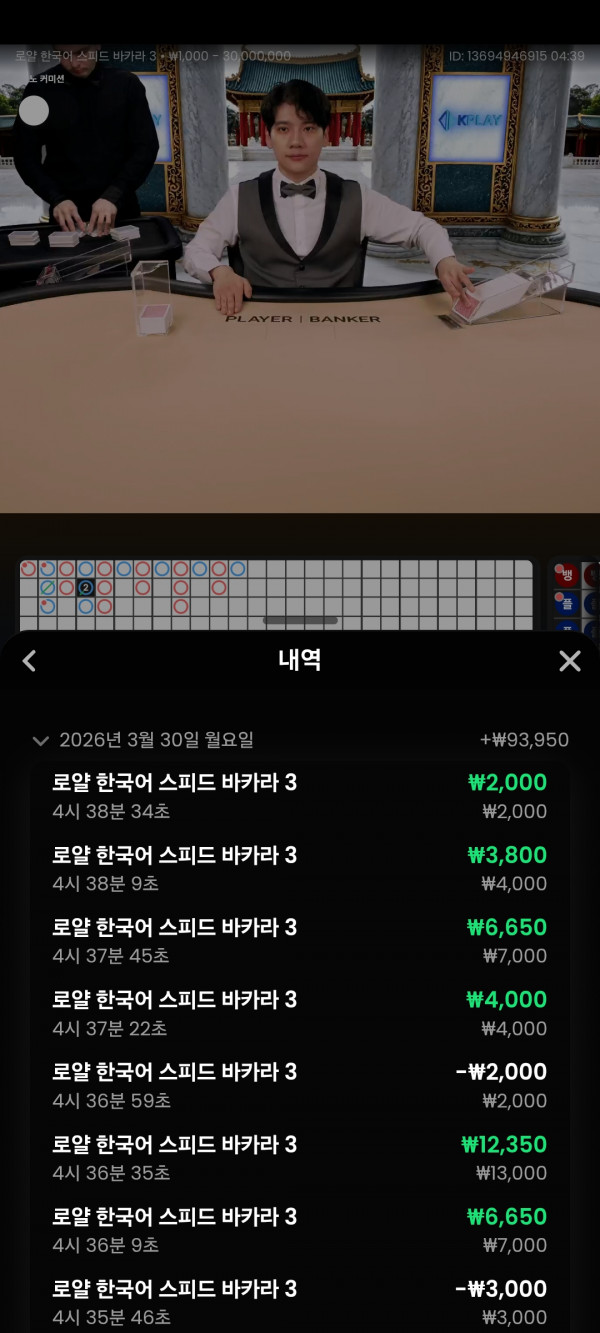Open the 4시 37분 22초 game record
The image size is (600, 1333).
pyautogui.click(x=300, y=1013)
